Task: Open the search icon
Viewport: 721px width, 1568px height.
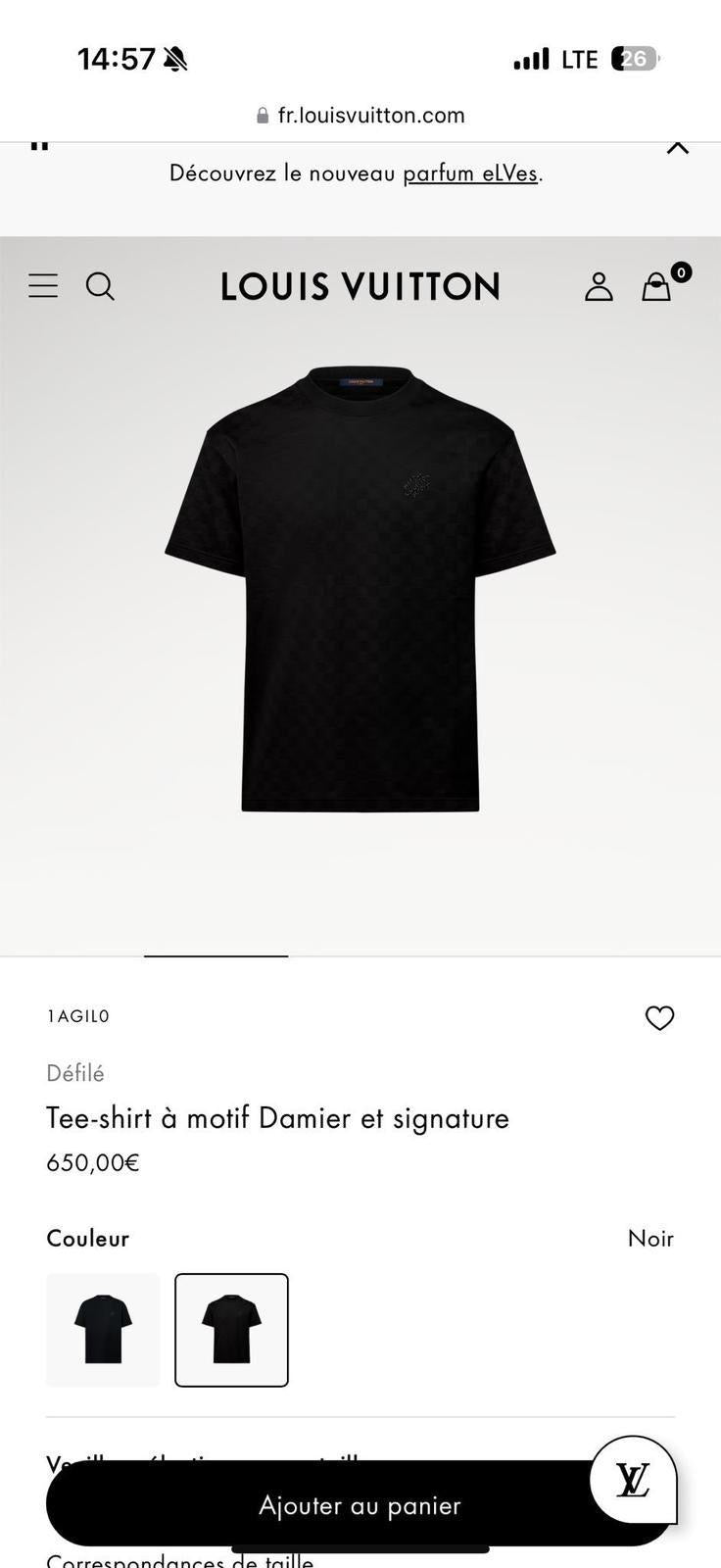Action: click(x=100, y=286)
